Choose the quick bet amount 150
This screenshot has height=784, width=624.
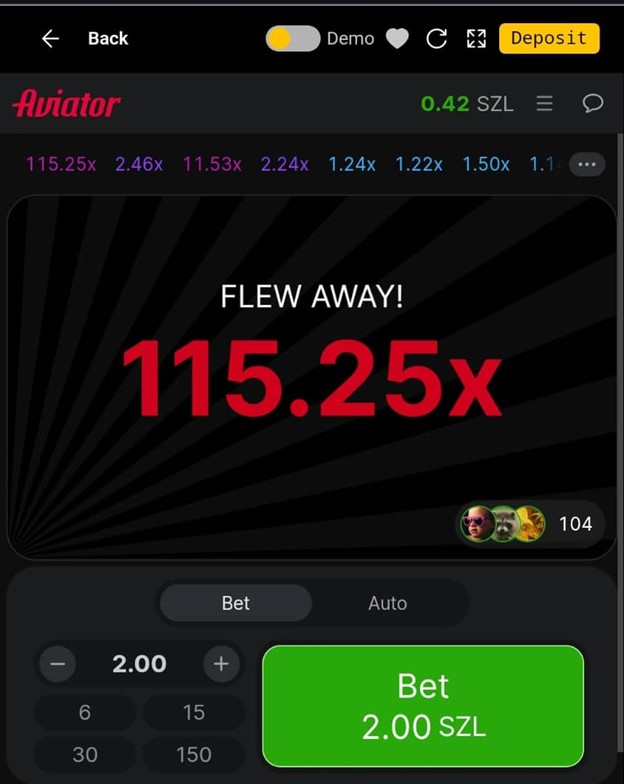pyautogui.click(x=193, y=755)
